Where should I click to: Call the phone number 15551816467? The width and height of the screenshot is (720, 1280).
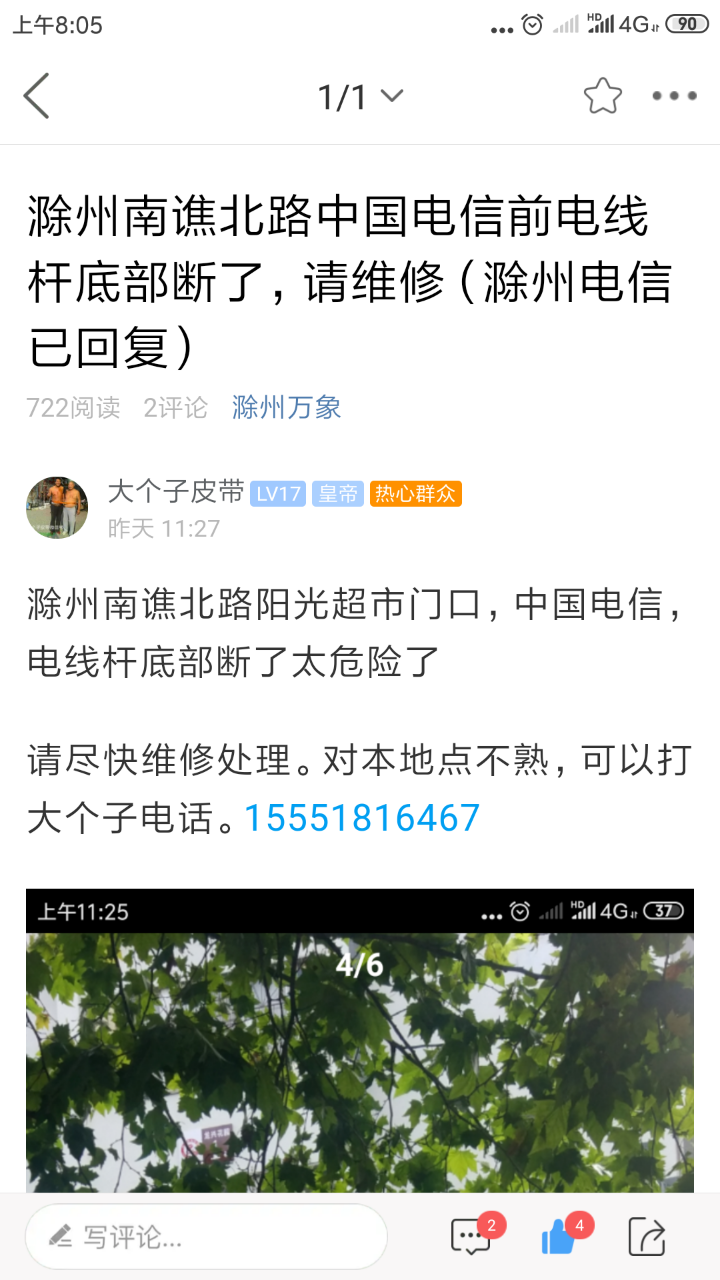coord(363,818)
